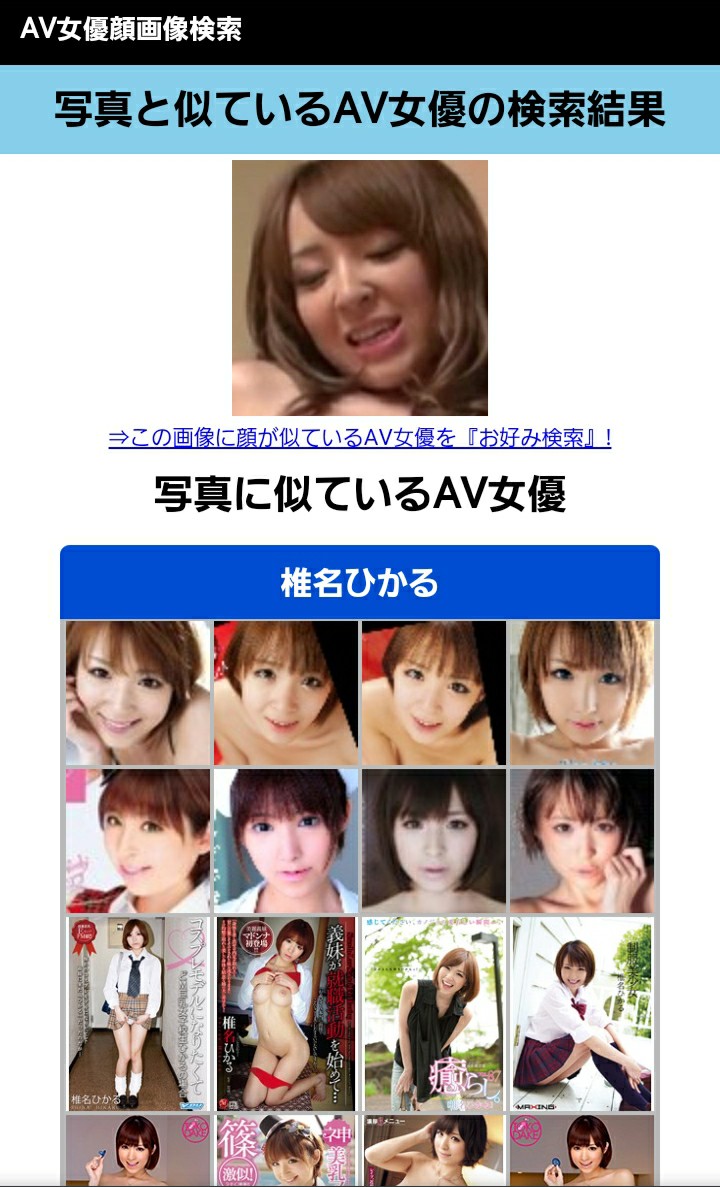Open the uploaded face photo preview

(360, 287)
